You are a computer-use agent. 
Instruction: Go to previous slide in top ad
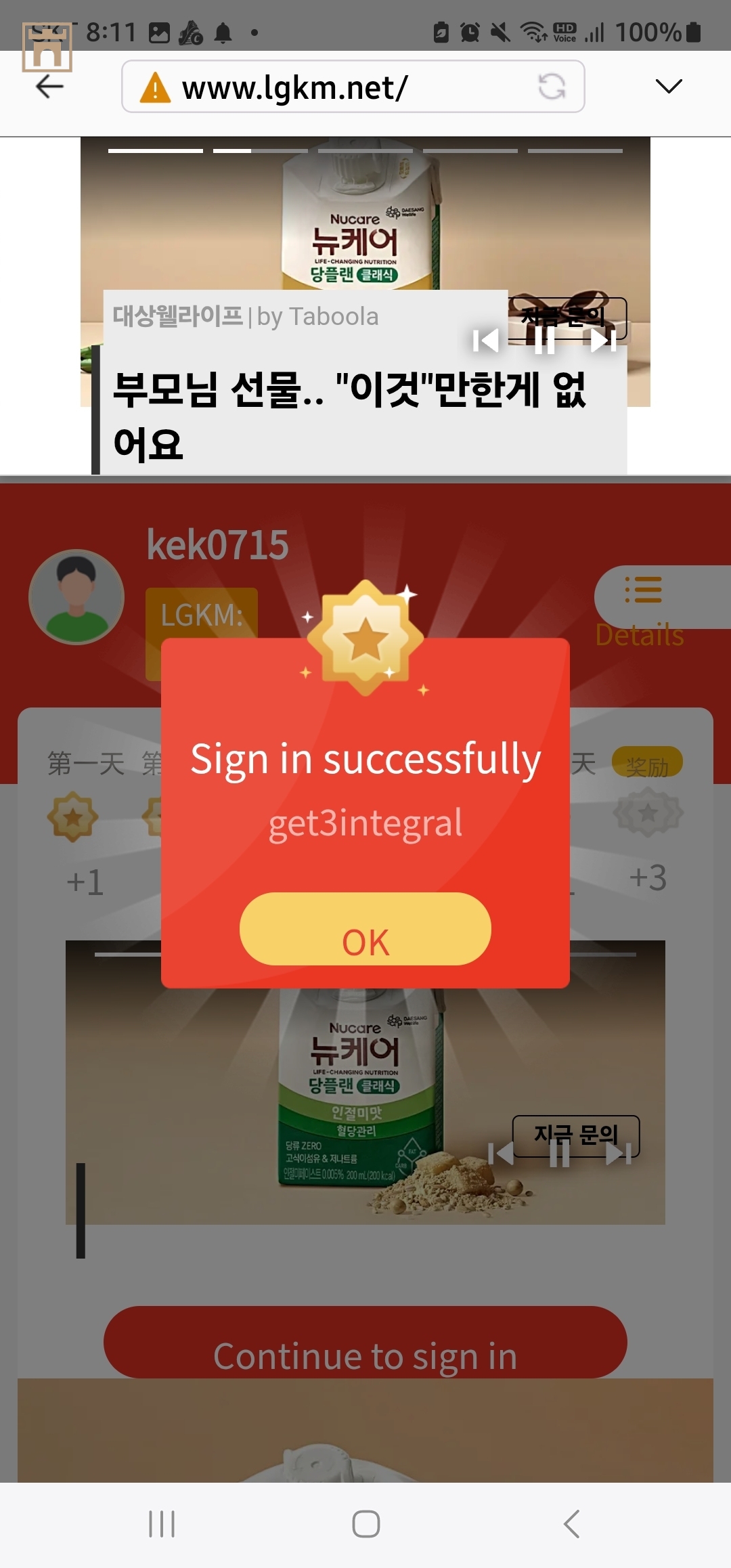point(486,341)
